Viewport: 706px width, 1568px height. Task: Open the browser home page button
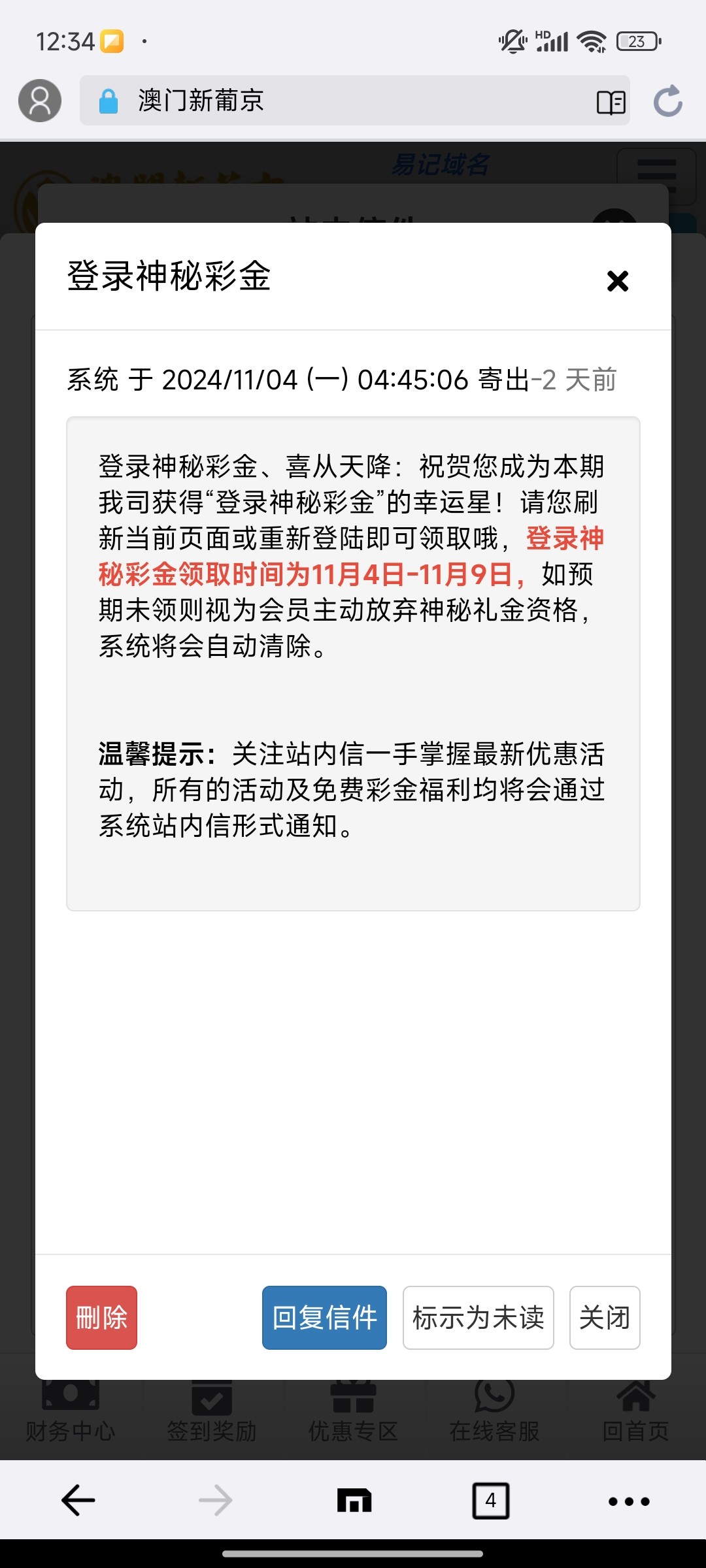click(354, 1500)
